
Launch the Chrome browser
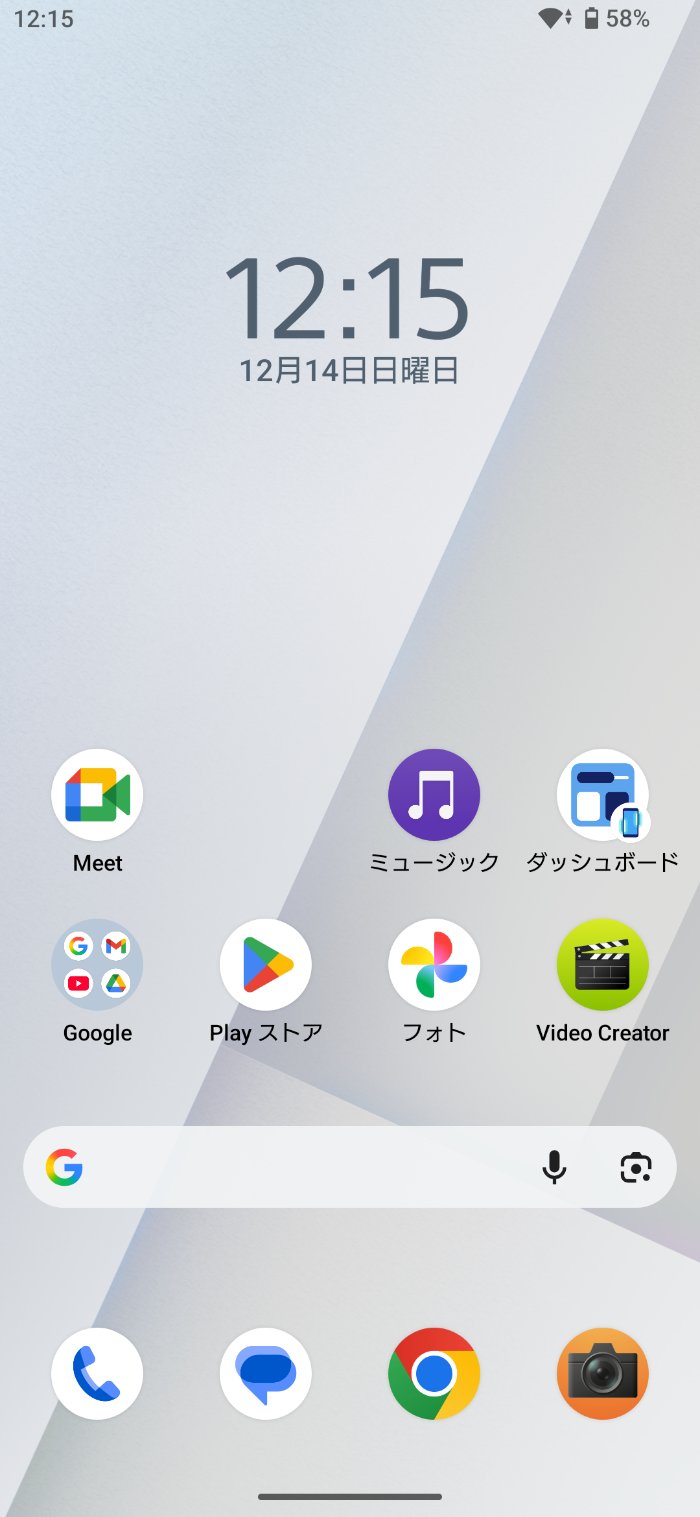(434, 1374)
